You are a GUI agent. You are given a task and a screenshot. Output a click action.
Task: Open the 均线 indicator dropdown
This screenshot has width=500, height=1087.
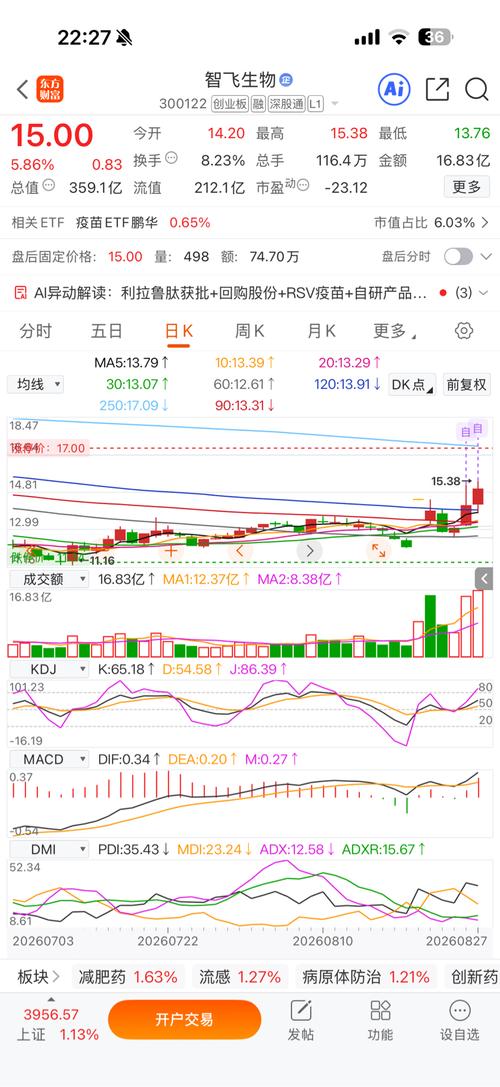tap(35, 384)
